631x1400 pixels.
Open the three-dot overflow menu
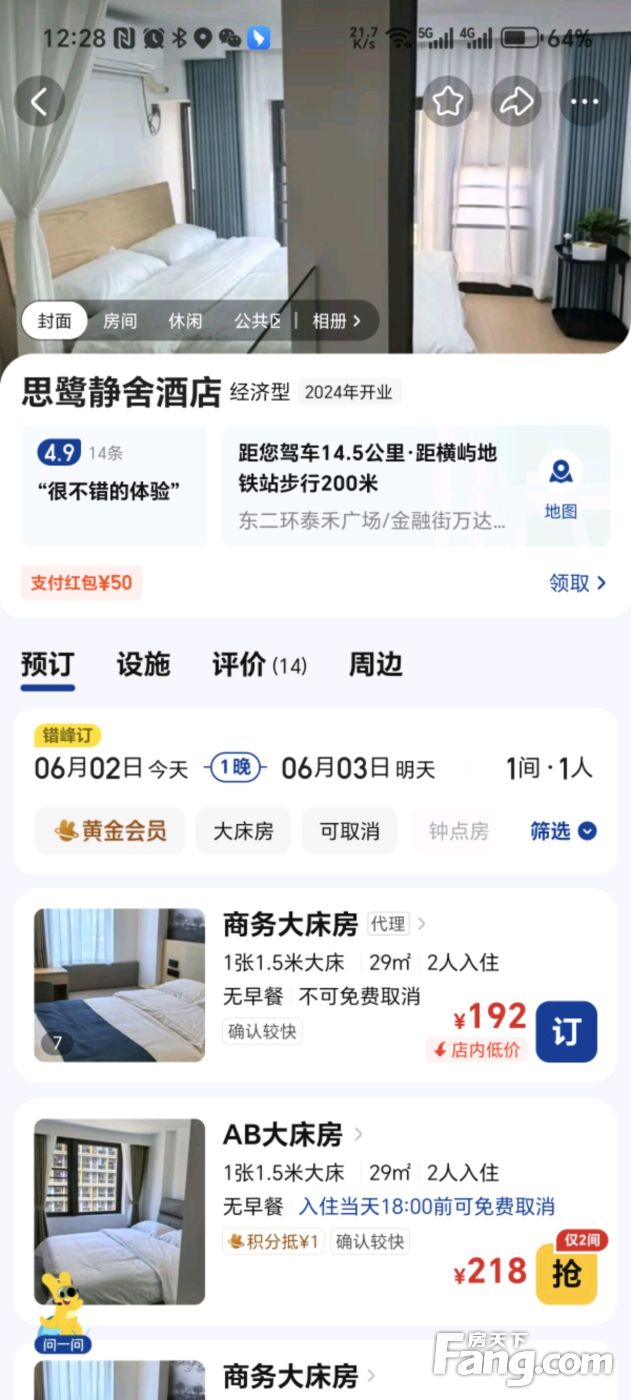[584, 101]
